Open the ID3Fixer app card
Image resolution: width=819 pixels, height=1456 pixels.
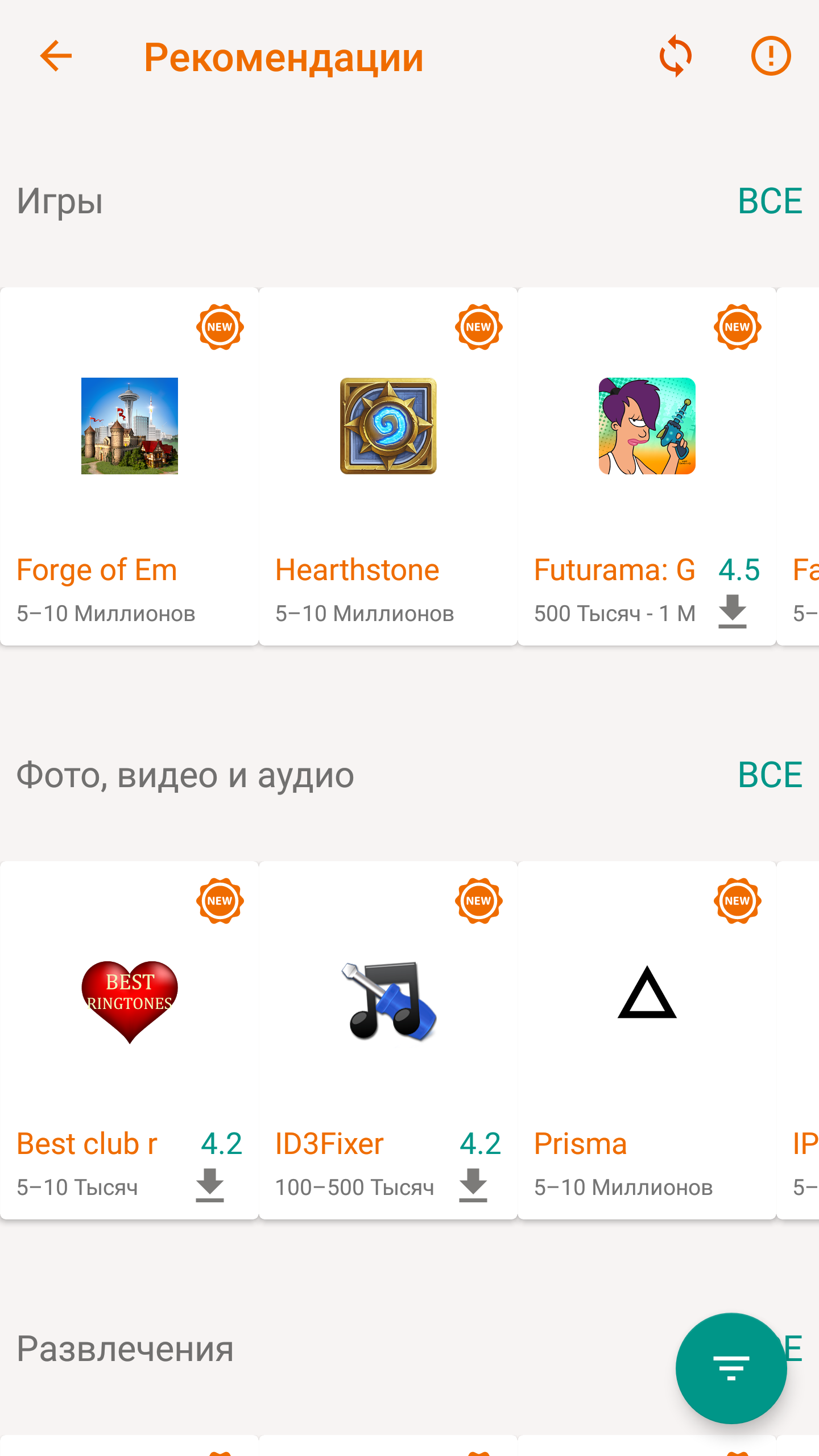tap(388, 1040)
